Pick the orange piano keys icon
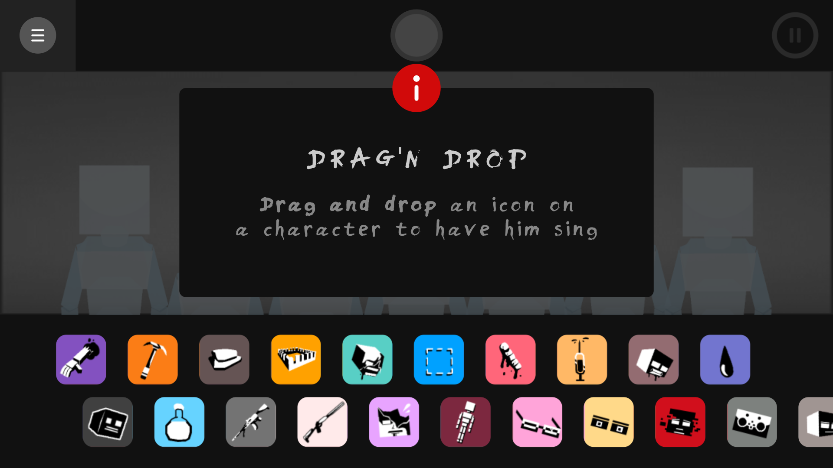Viewport: 833px width, 468px height. [296, 360]
